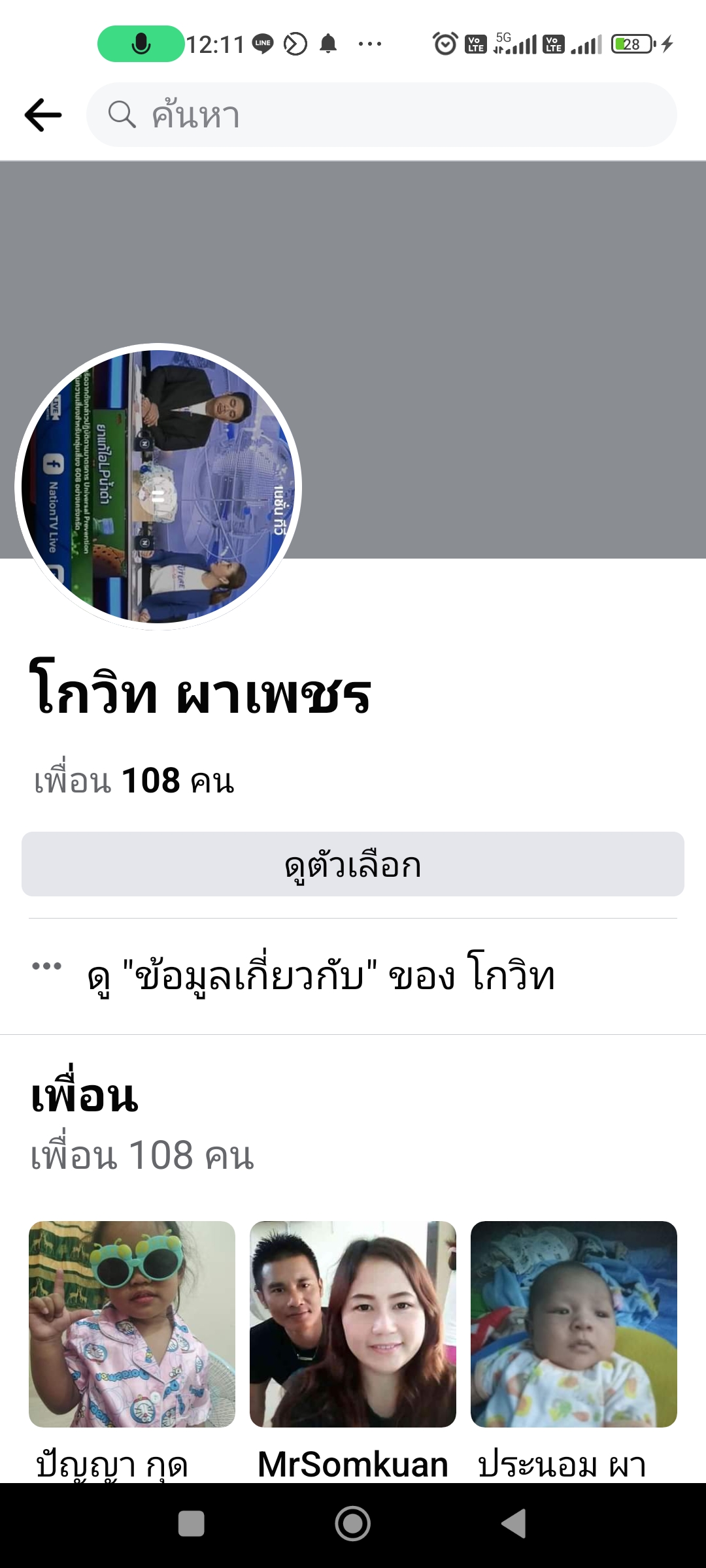Screen dimensions: 706x1568
Task: Open ดู "ข้อมูลเกี่ยวกับ" ของ โกวิท
Action: point(320,977)
